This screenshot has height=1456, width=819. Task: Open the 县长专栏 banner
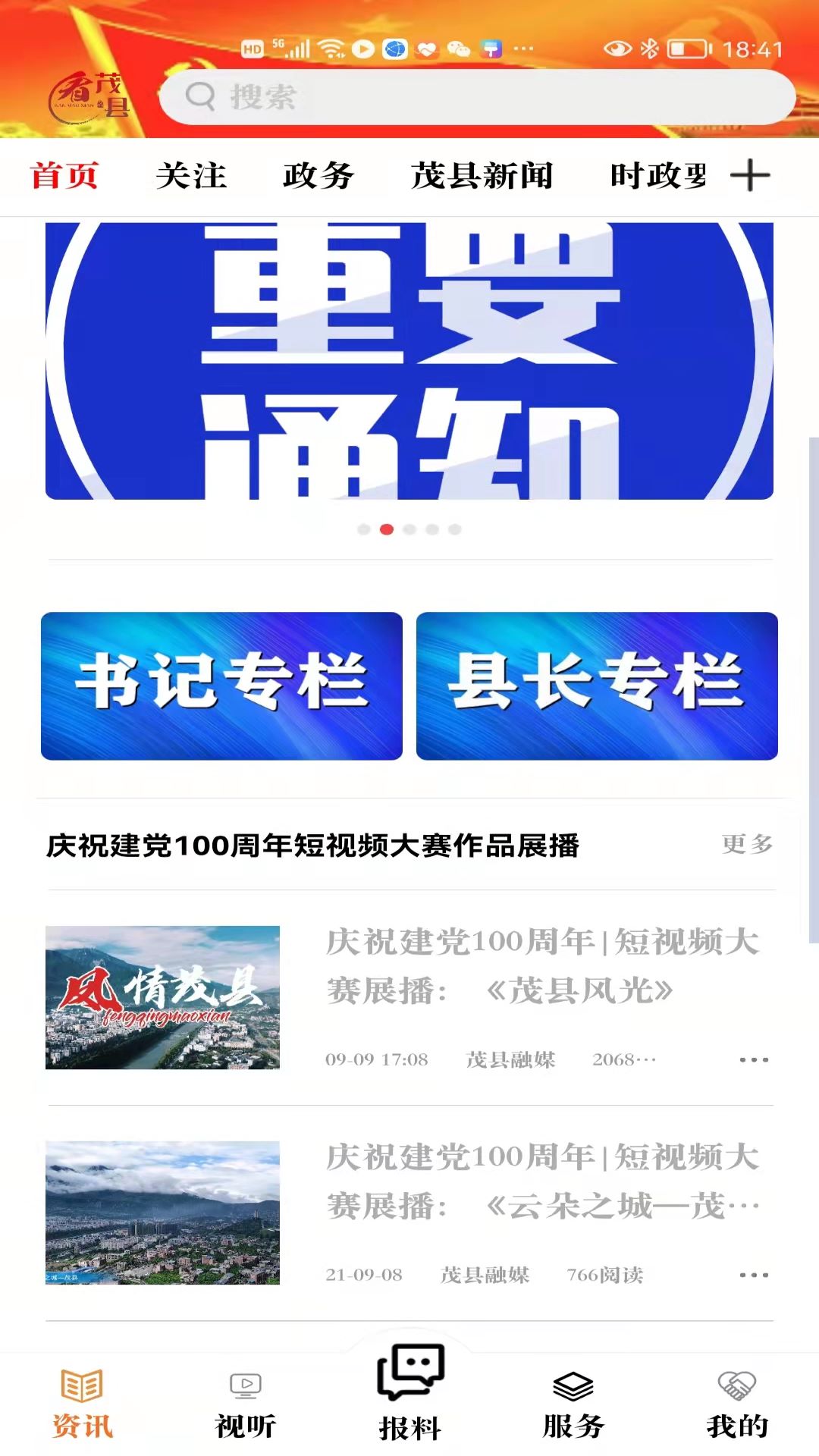pyautogui.click(x=596, y=683)
